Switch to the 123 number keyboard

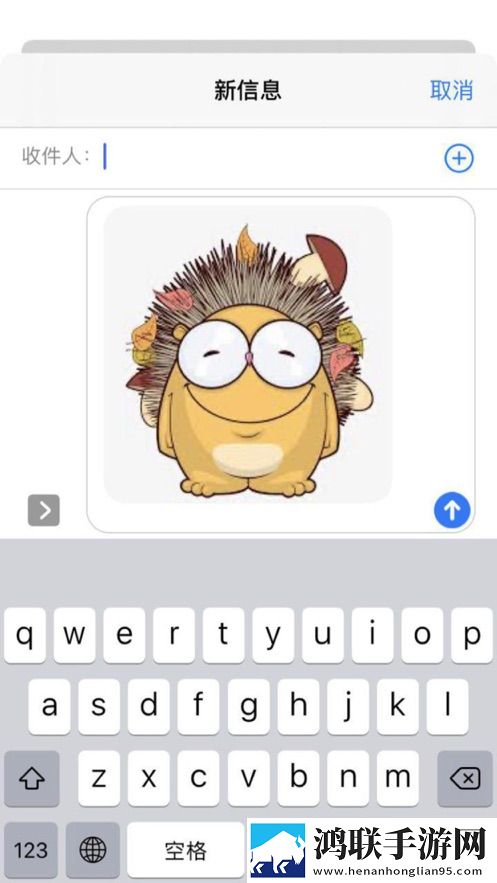coord(31,850)
